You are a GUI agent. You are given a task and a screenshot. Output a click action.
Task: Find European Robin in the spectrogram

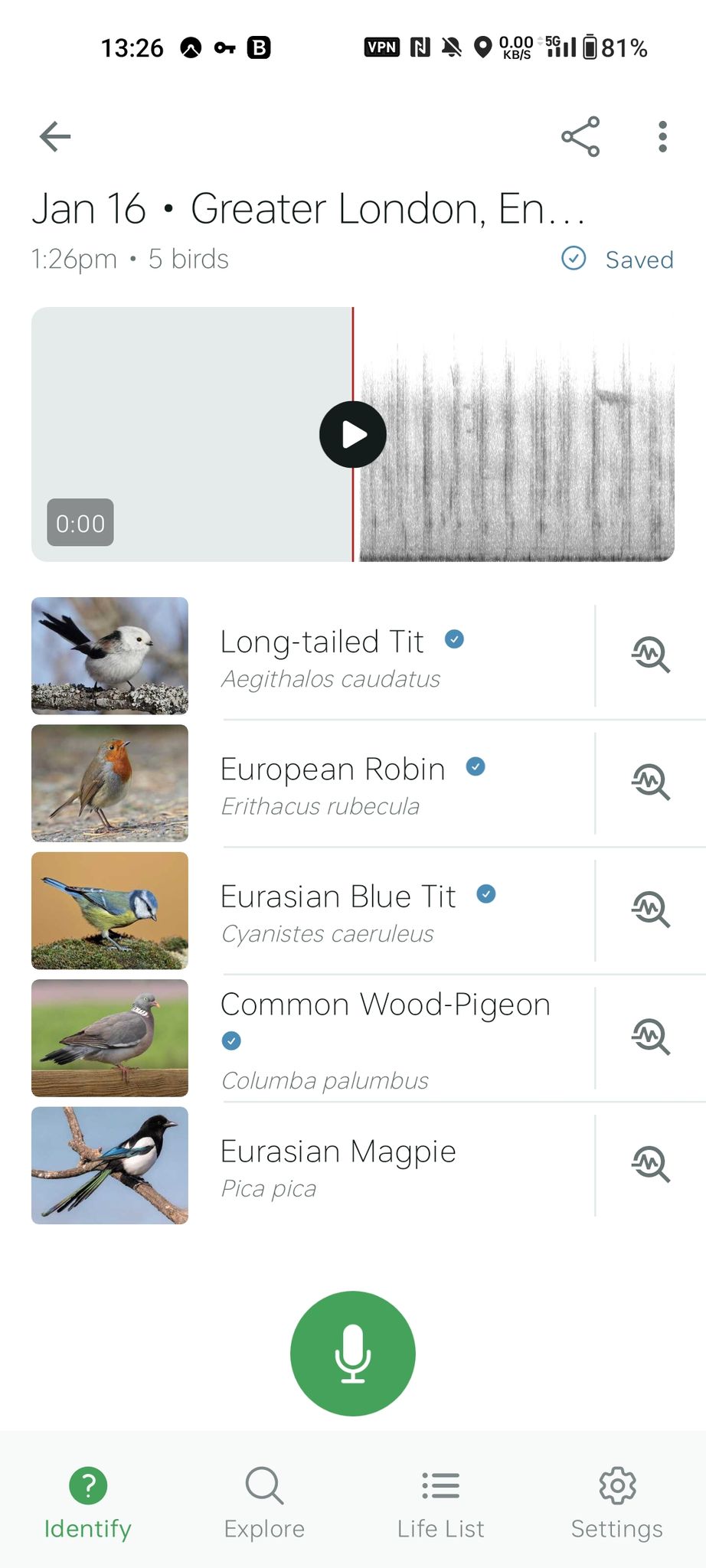(651, 782)
